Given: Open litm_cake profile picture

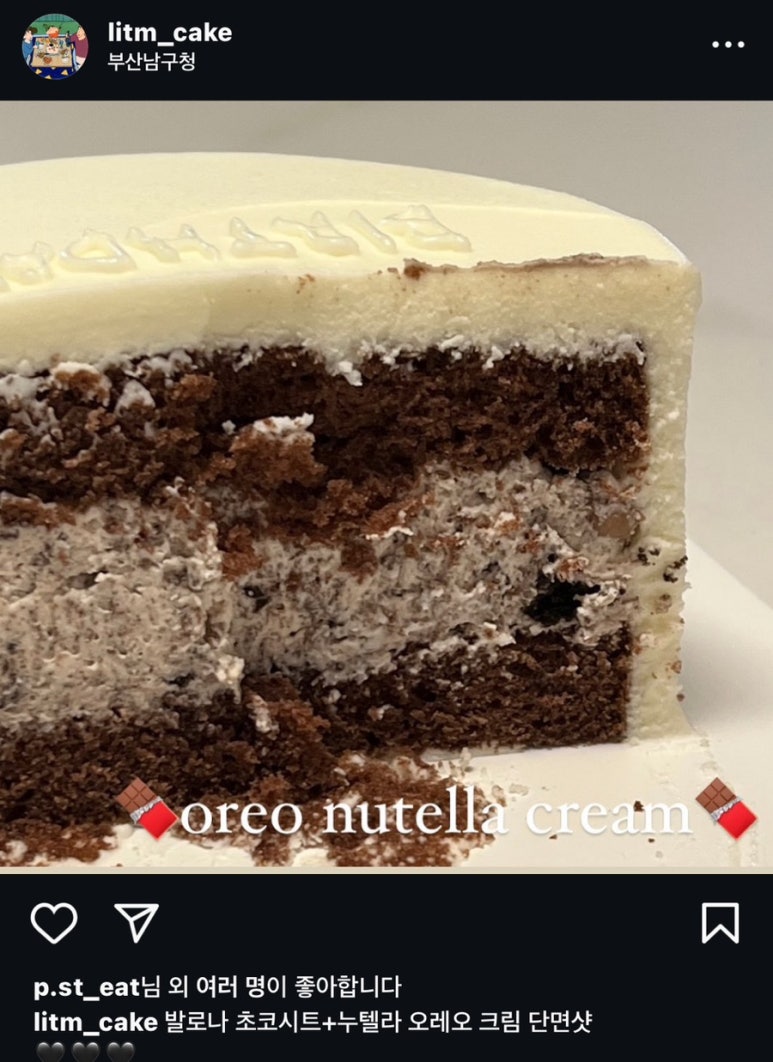Looking at the screenshot, I should (54, 46).
